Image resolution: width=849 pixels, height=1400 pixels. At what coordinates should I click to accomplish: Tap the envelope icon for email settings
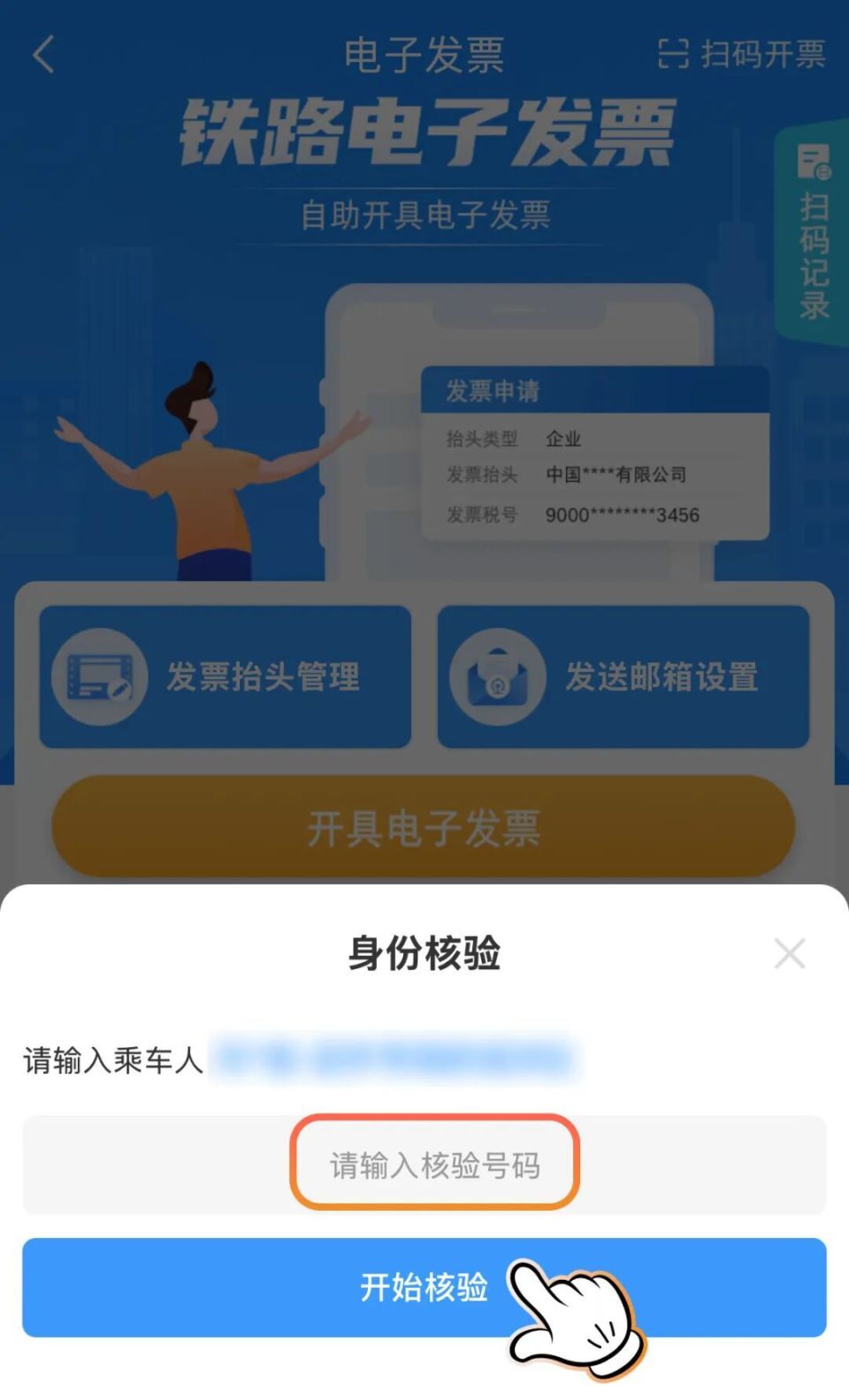tap(498, 677)
